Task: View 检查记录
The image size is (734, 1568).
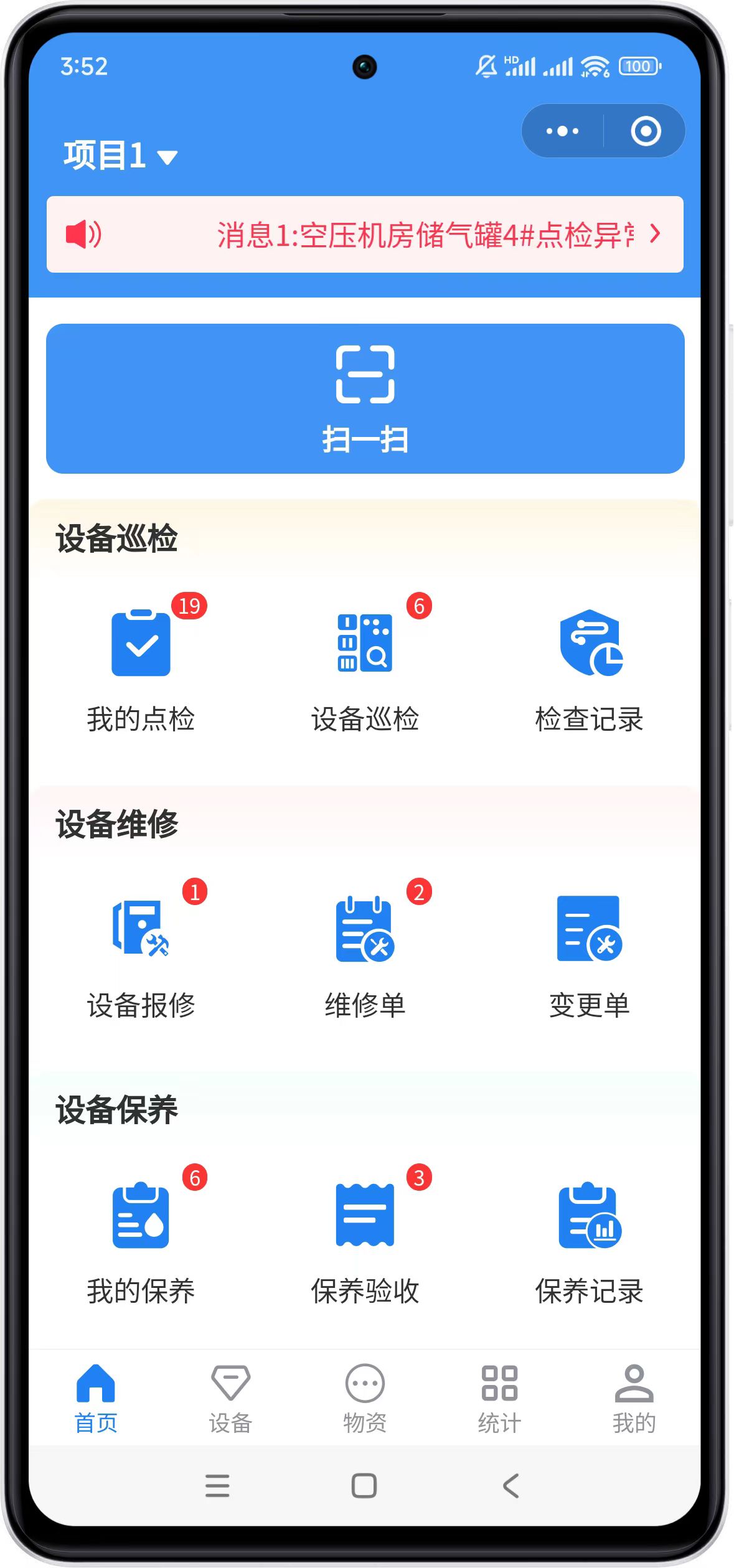Action: click(589, 666)
